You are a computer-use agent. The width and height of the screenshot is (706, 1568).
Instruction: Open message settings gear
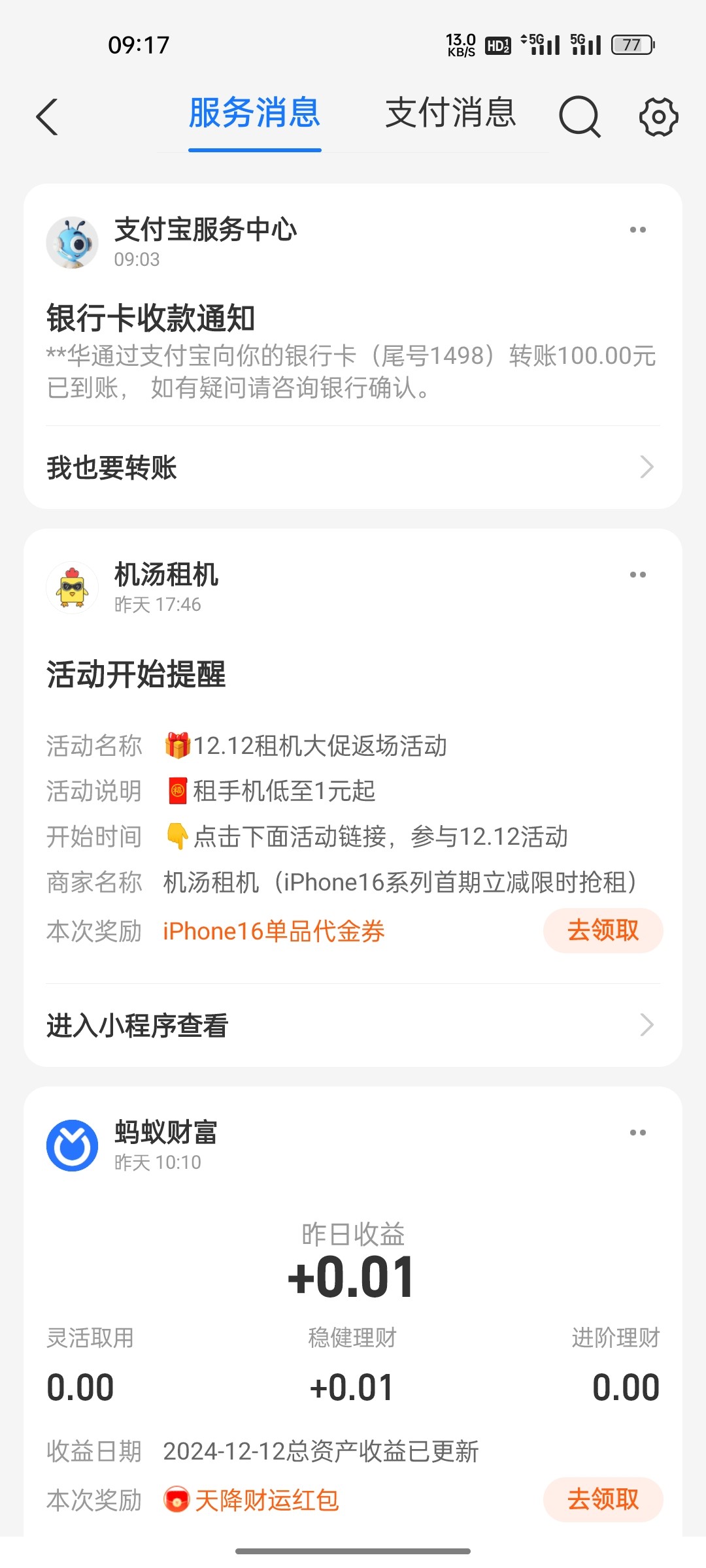(x=658, y=118)
